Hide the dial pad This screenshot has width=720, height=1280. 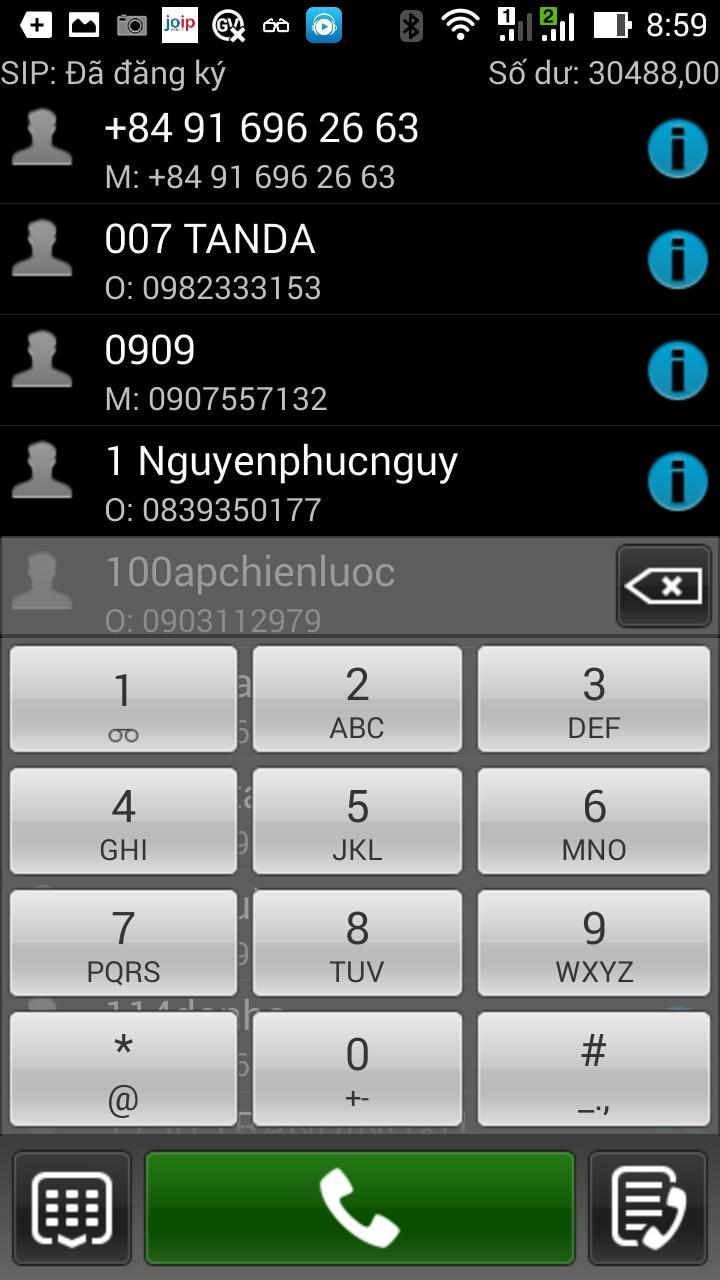(72, 1208)
